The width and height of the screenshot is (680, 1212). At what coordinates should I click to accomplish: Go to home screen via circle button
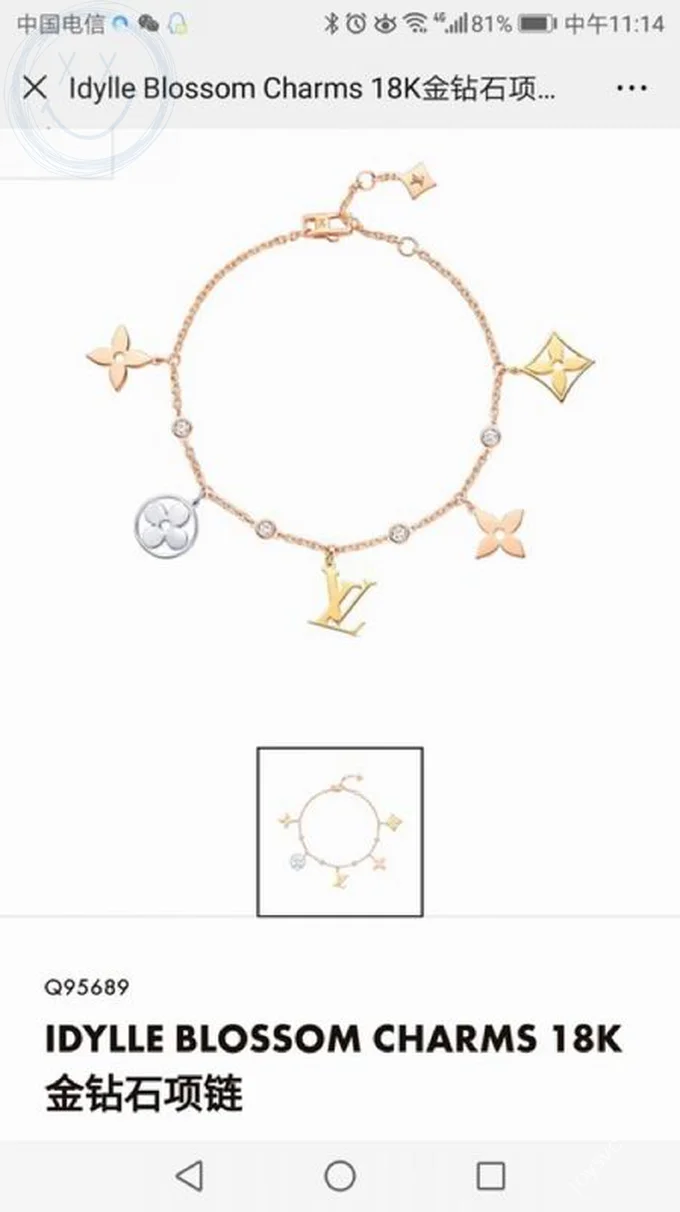(340, 1175)
